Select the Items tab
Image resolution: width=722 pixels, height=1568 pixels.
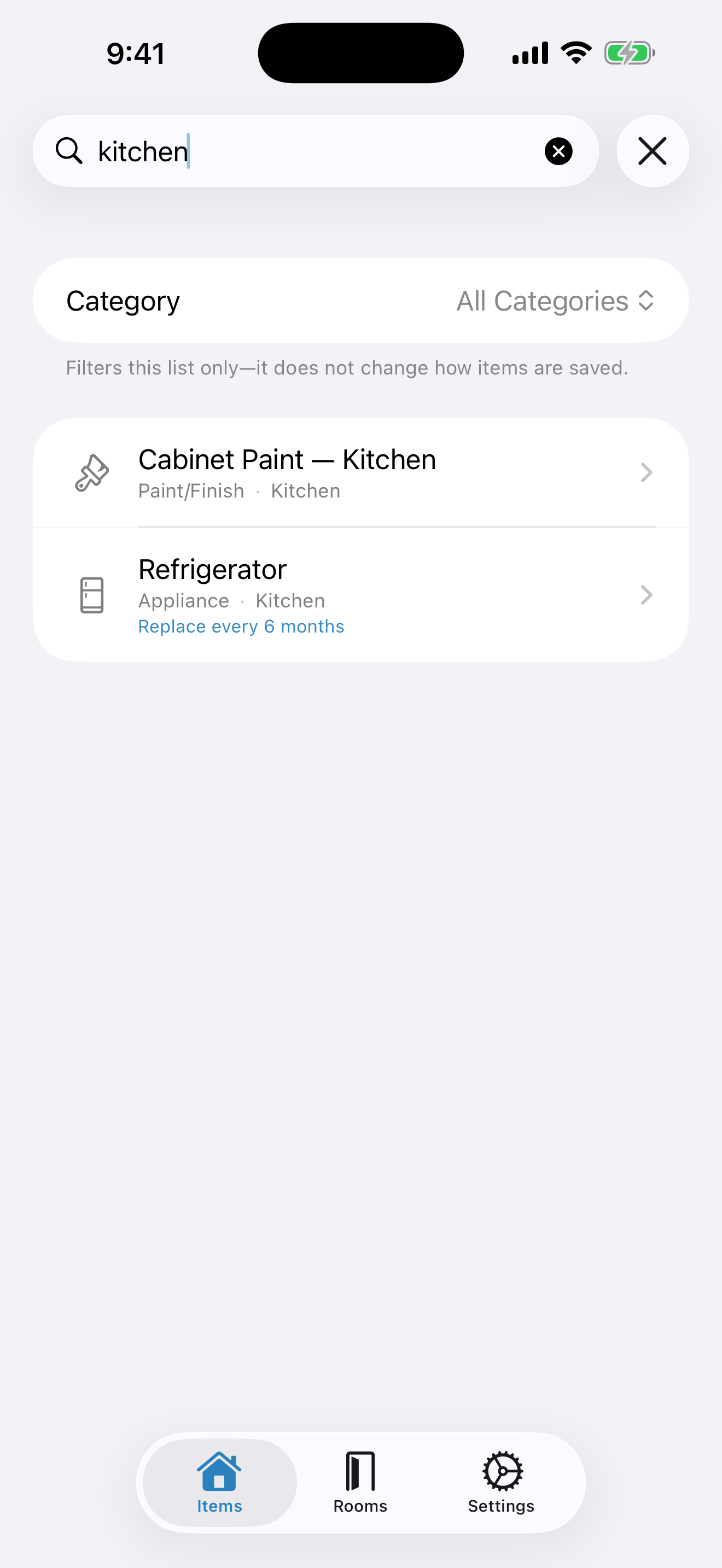click(x=220, y=1482)
